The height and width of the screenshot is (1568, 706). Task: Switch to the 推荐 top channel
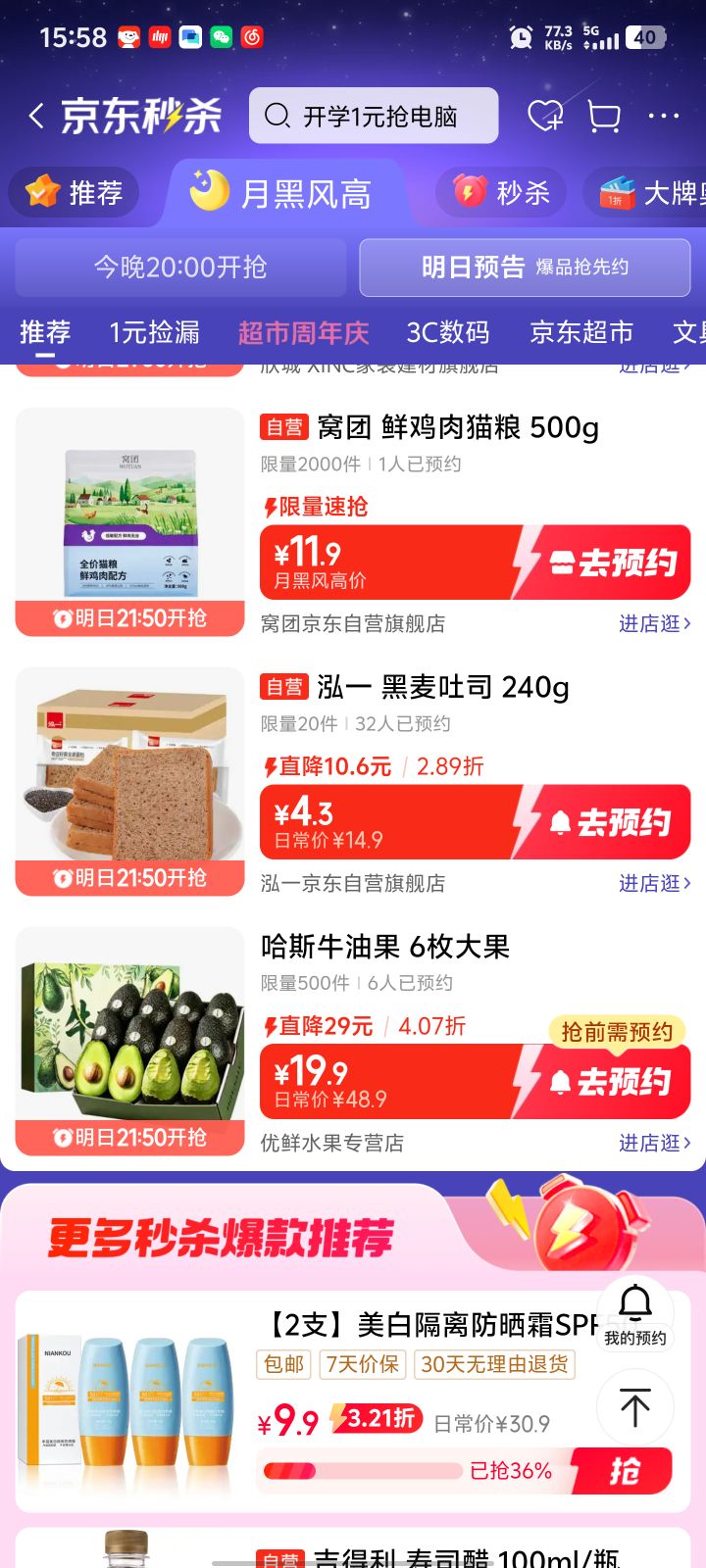(x=74, y=192)
